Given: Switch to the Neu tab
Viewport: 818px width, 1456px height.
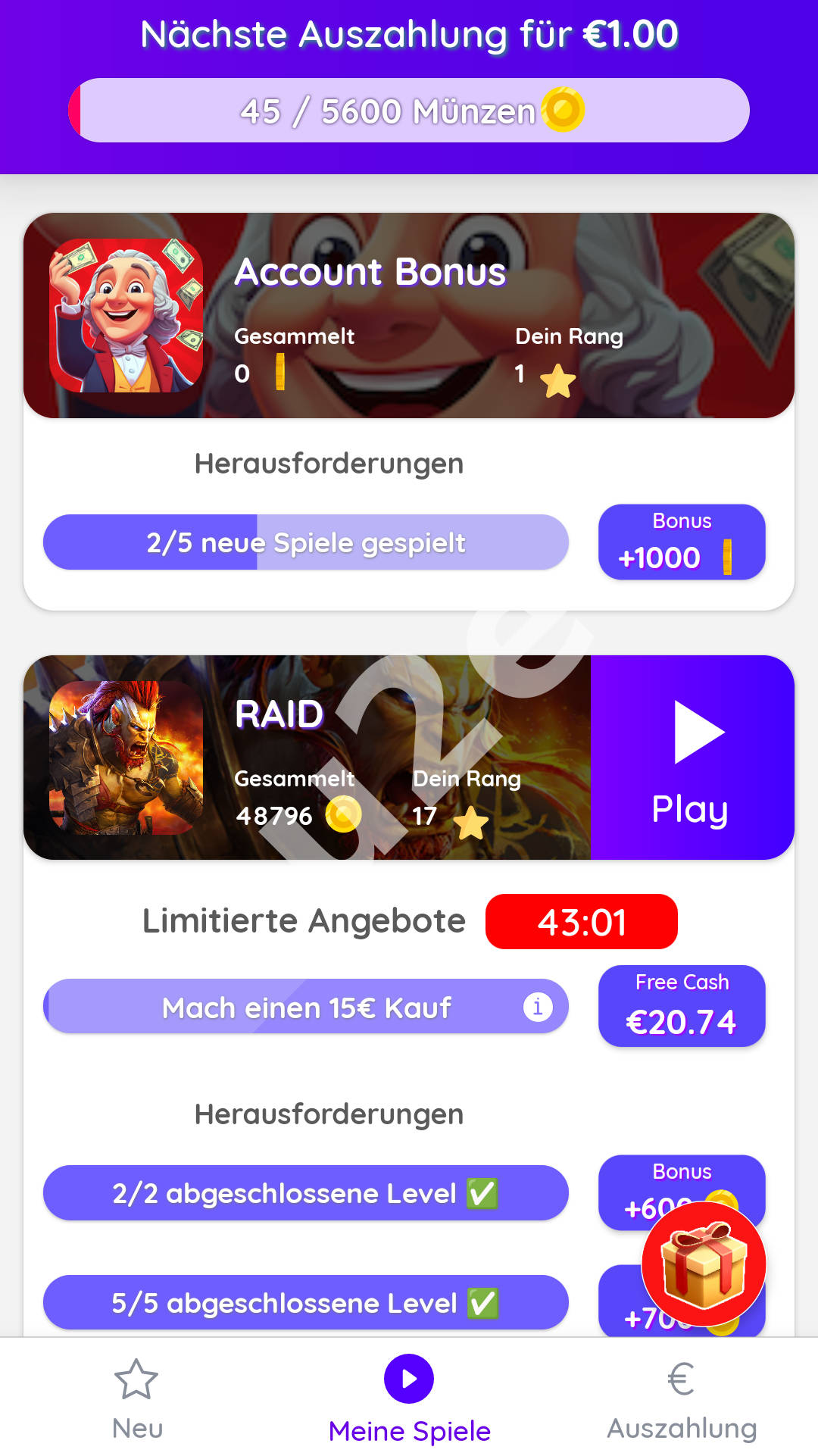Looking at the screenshot, I should coord(137,1398).
